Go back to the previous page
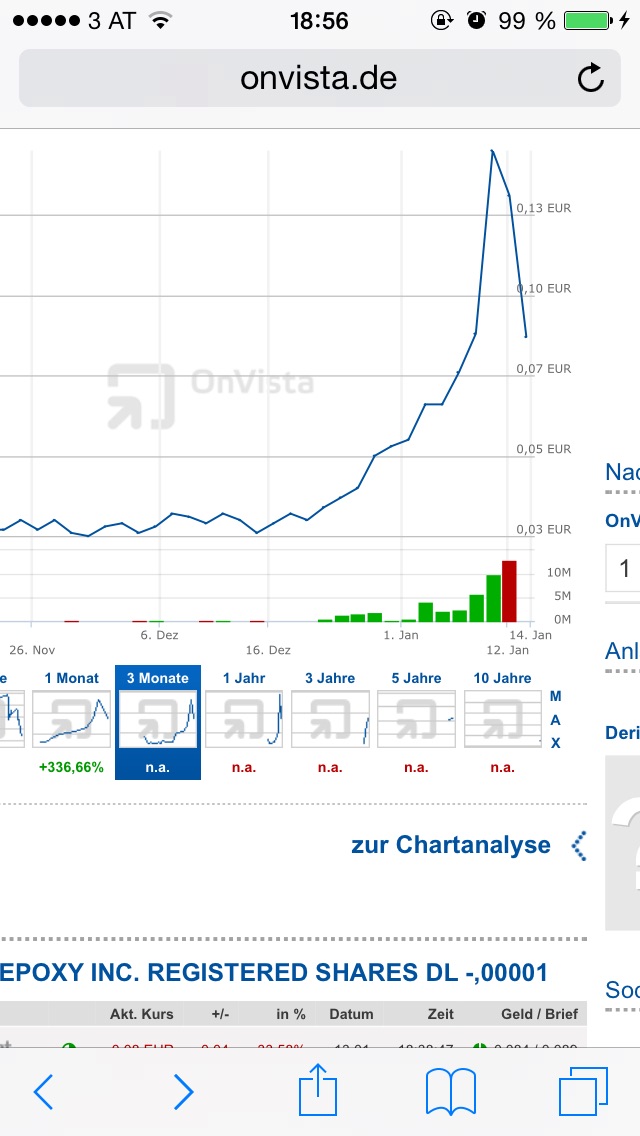 pyautogui.click(x=43, y=1092)
